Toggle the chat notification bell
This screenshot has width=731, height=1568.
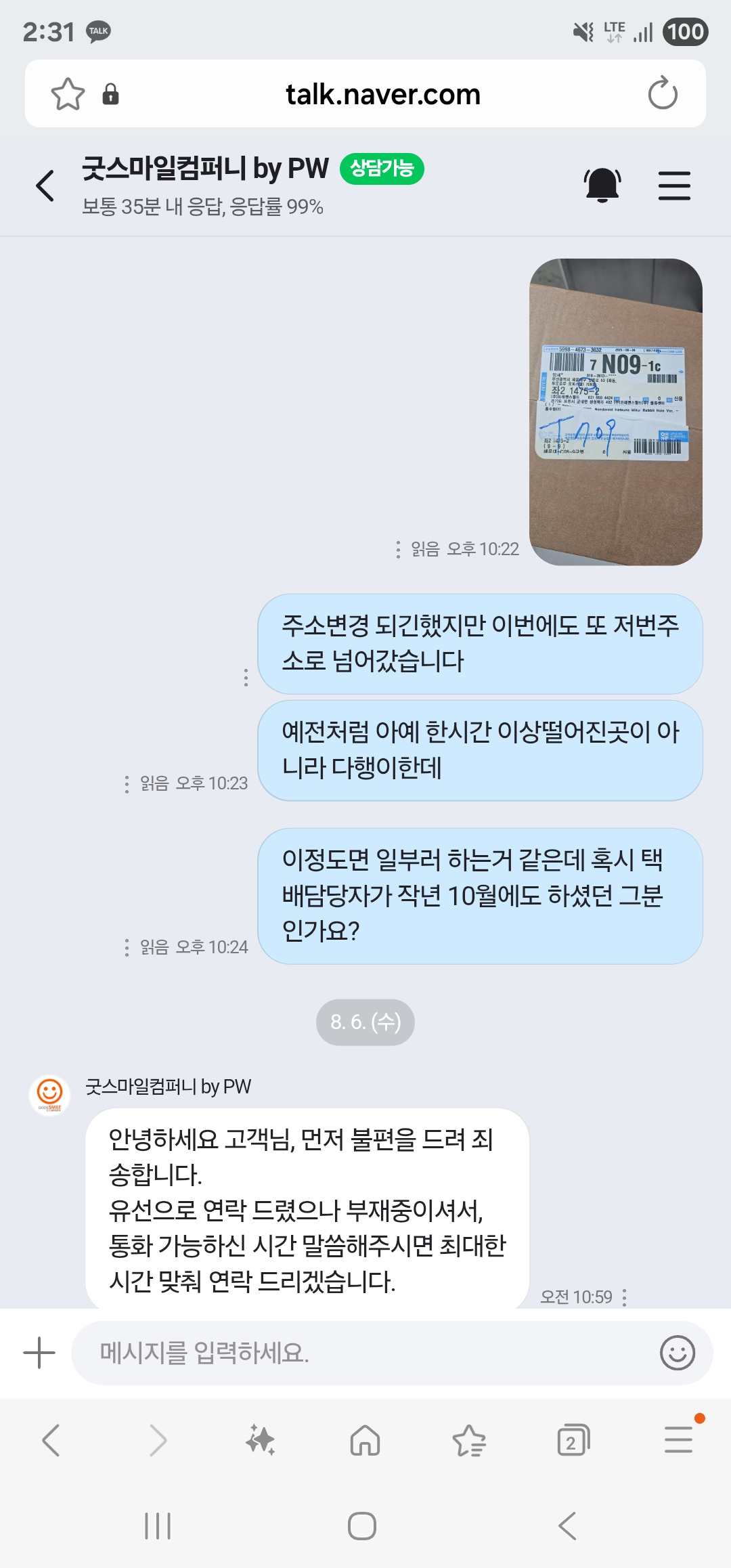[x=602, y=186]
